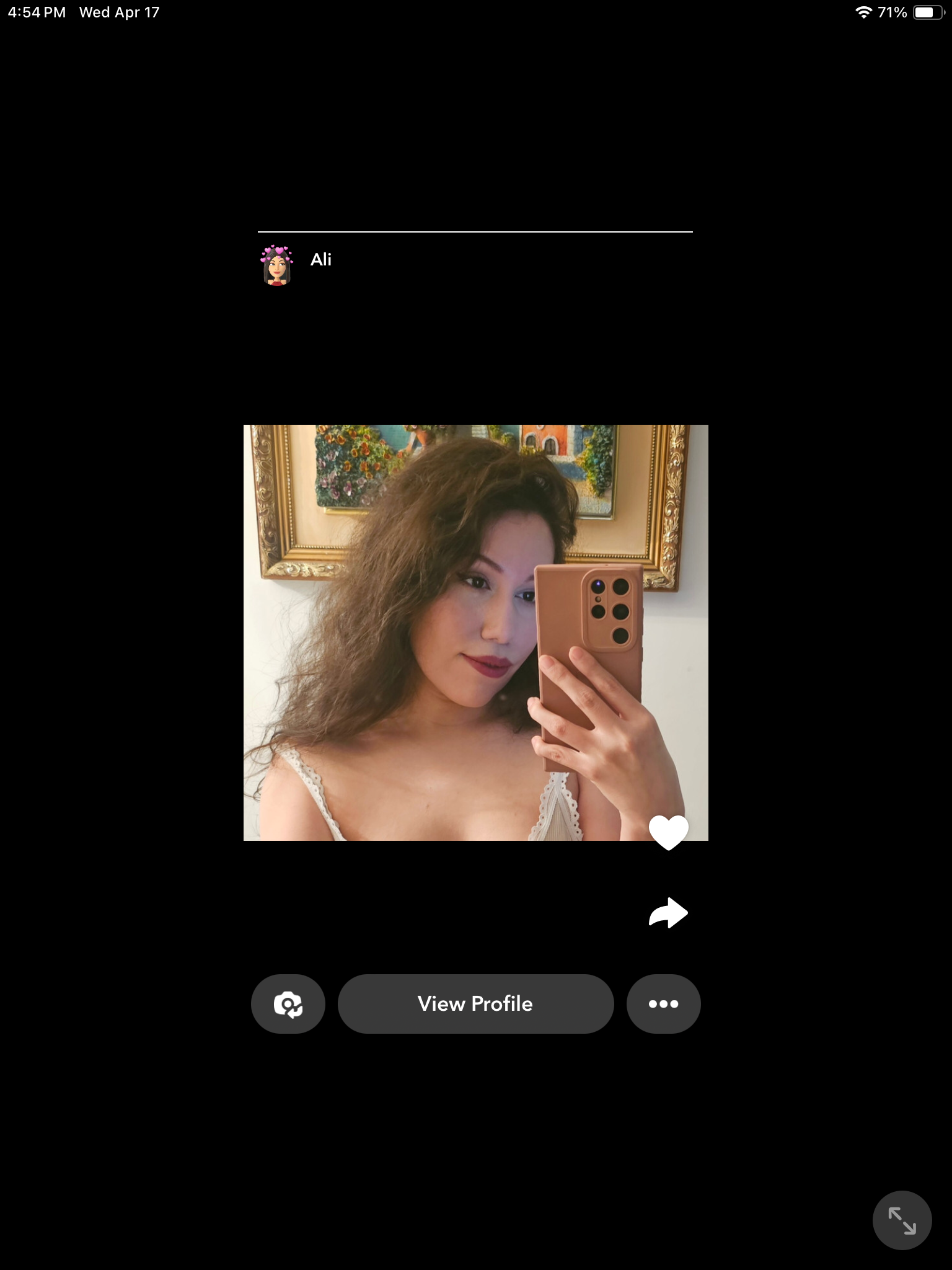Open Ali's avatar at the top
Screen dimensions: 952x1270
tap(276, 265)
